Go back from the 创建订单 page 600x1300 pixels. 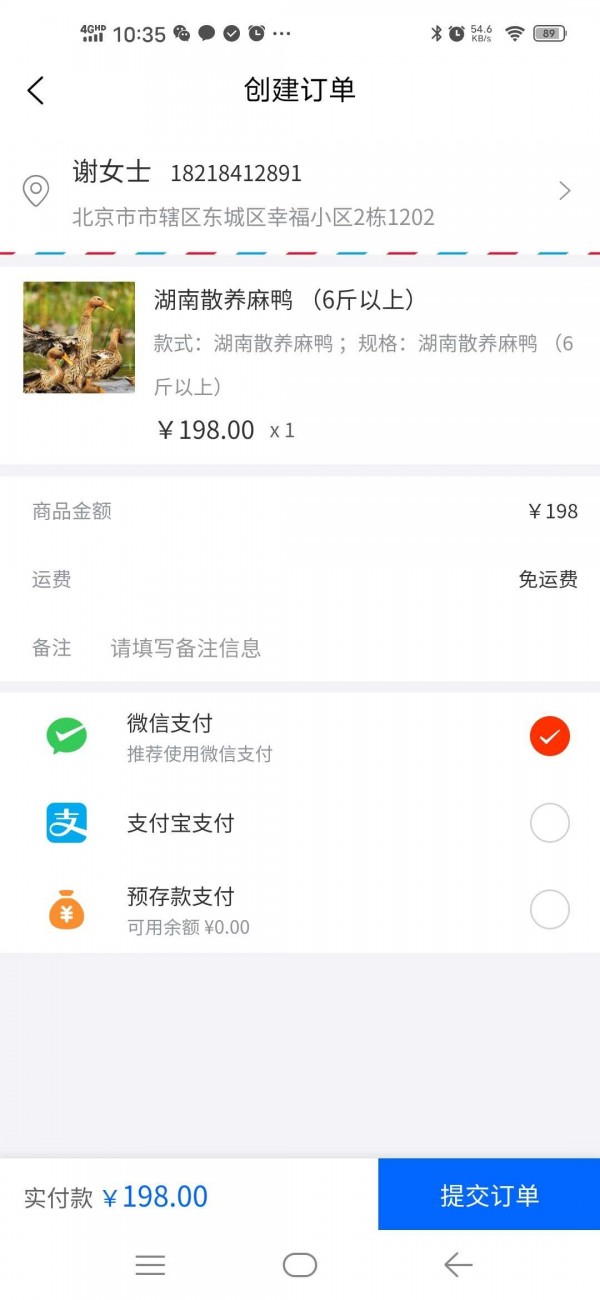(36, 90)
